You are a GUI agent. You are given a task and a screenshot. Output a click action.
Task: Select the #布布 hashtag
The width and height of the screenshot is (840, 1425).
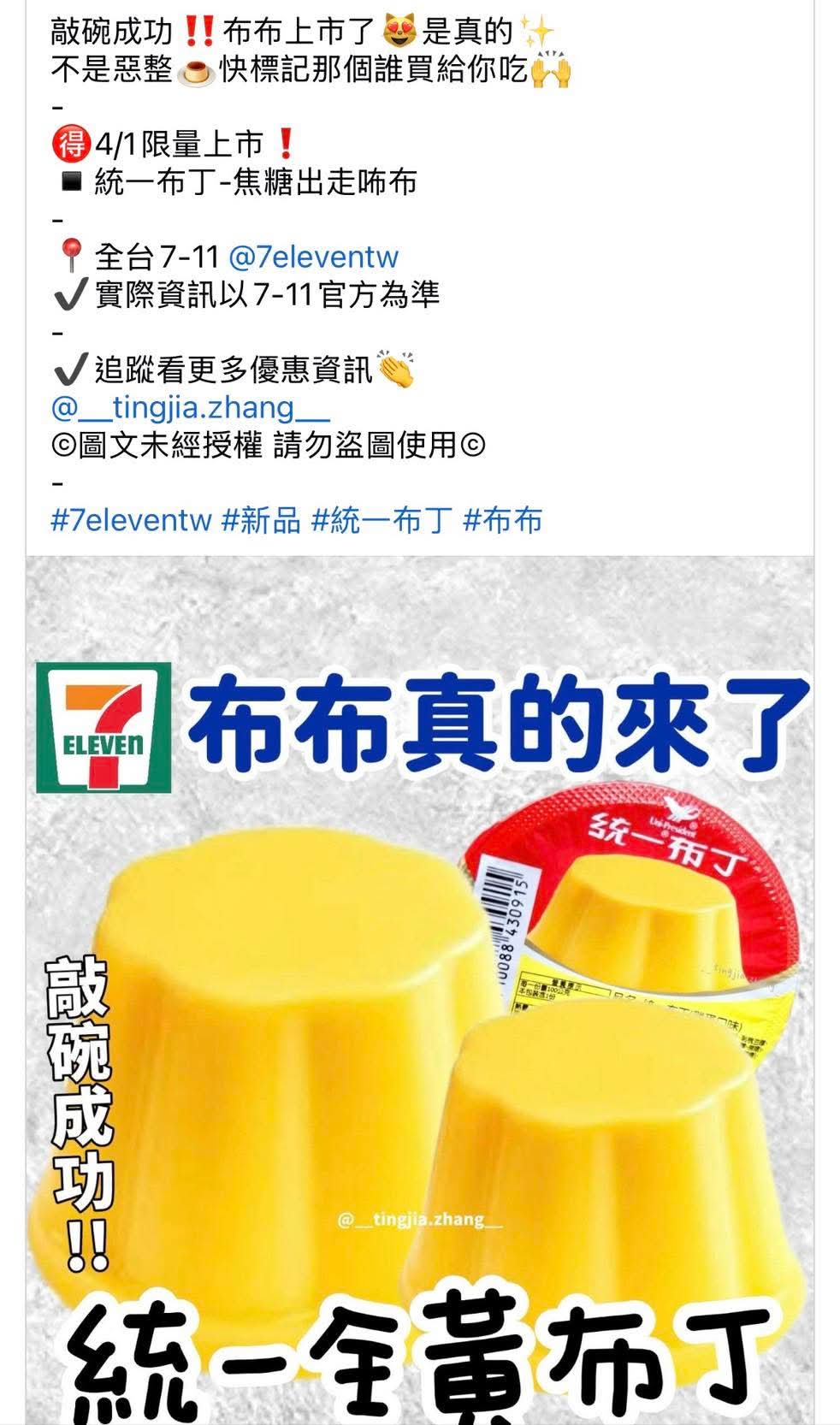click(x=502, y=520)
